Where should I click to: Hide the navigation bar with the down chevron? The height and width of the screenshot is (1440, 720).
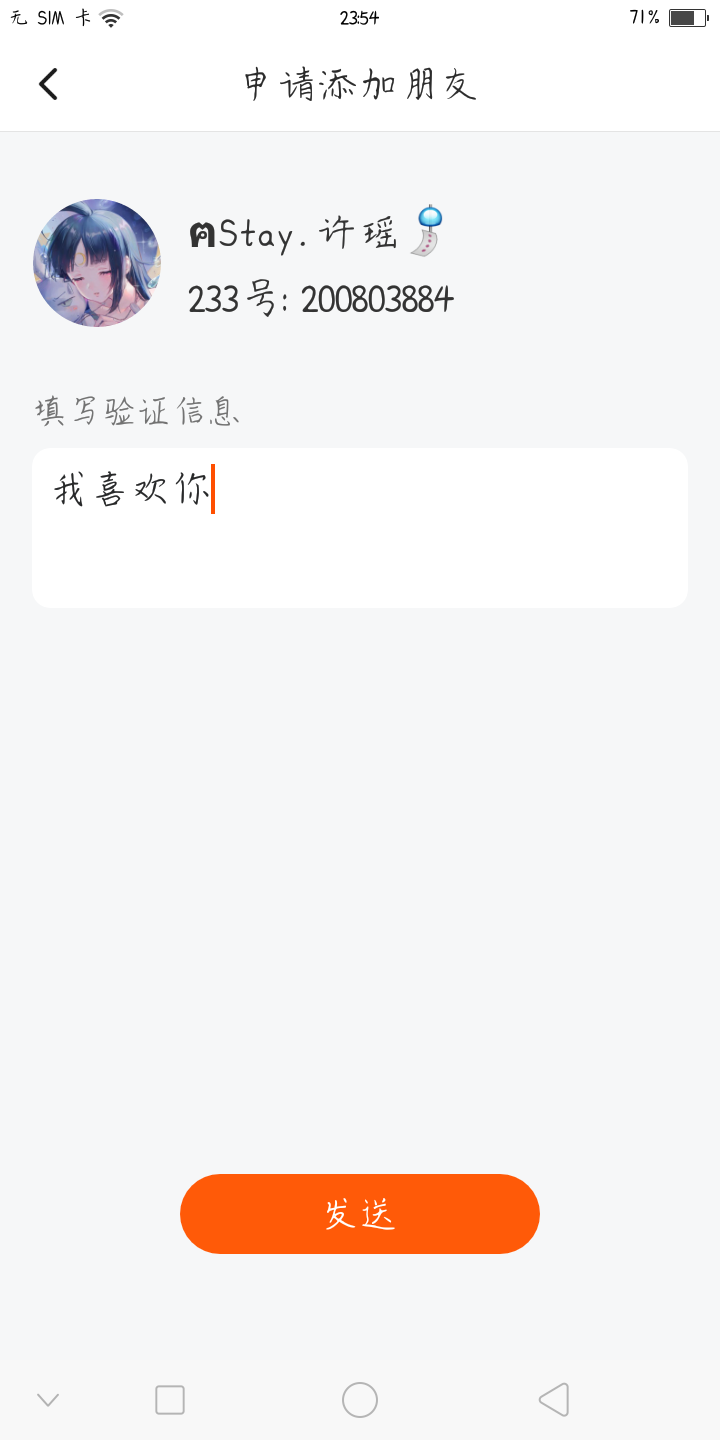pos(48,1400)
